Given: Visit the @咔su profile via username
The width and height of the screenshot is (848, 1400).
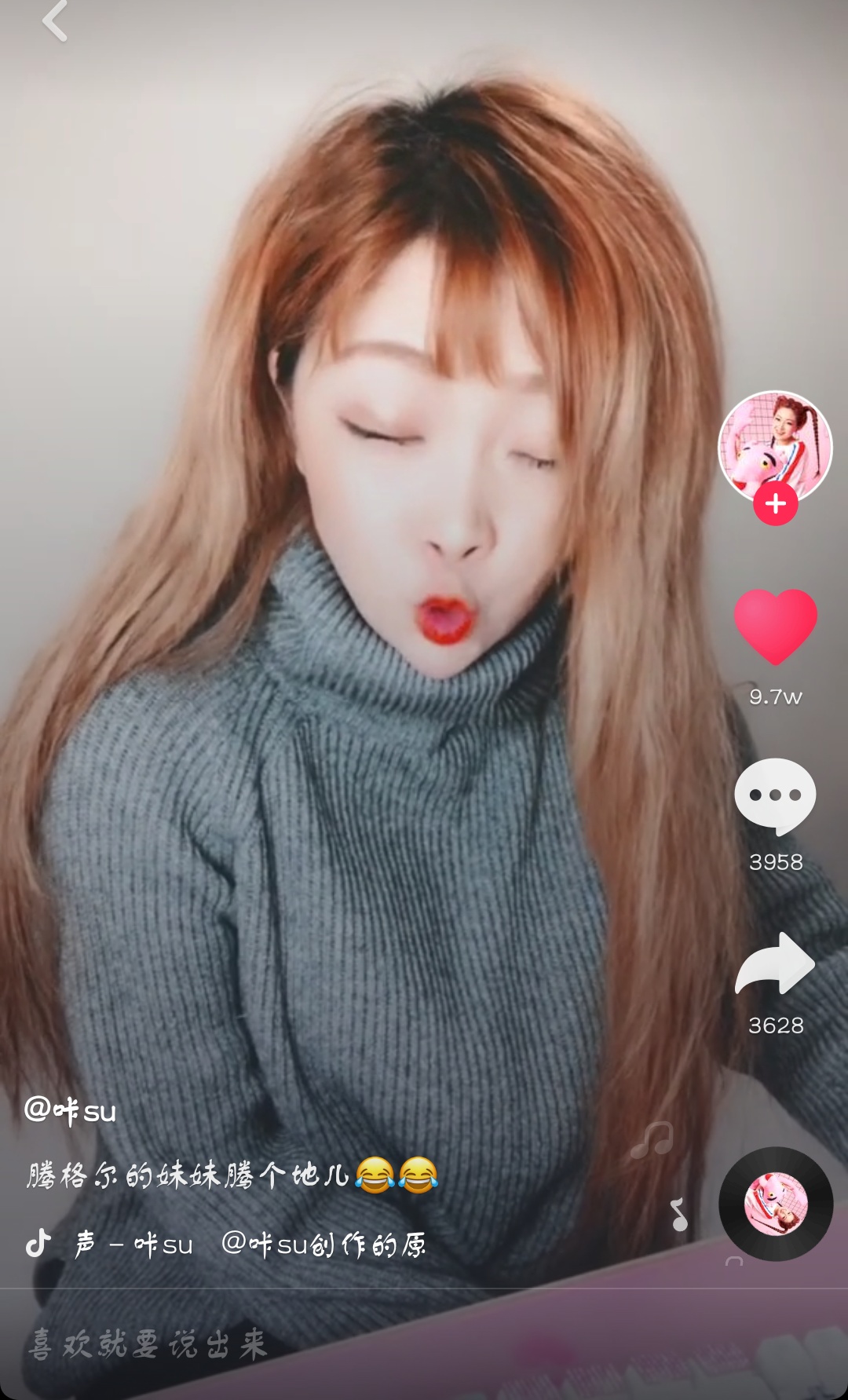Looking at the screenshot, I should [71, 1110].
